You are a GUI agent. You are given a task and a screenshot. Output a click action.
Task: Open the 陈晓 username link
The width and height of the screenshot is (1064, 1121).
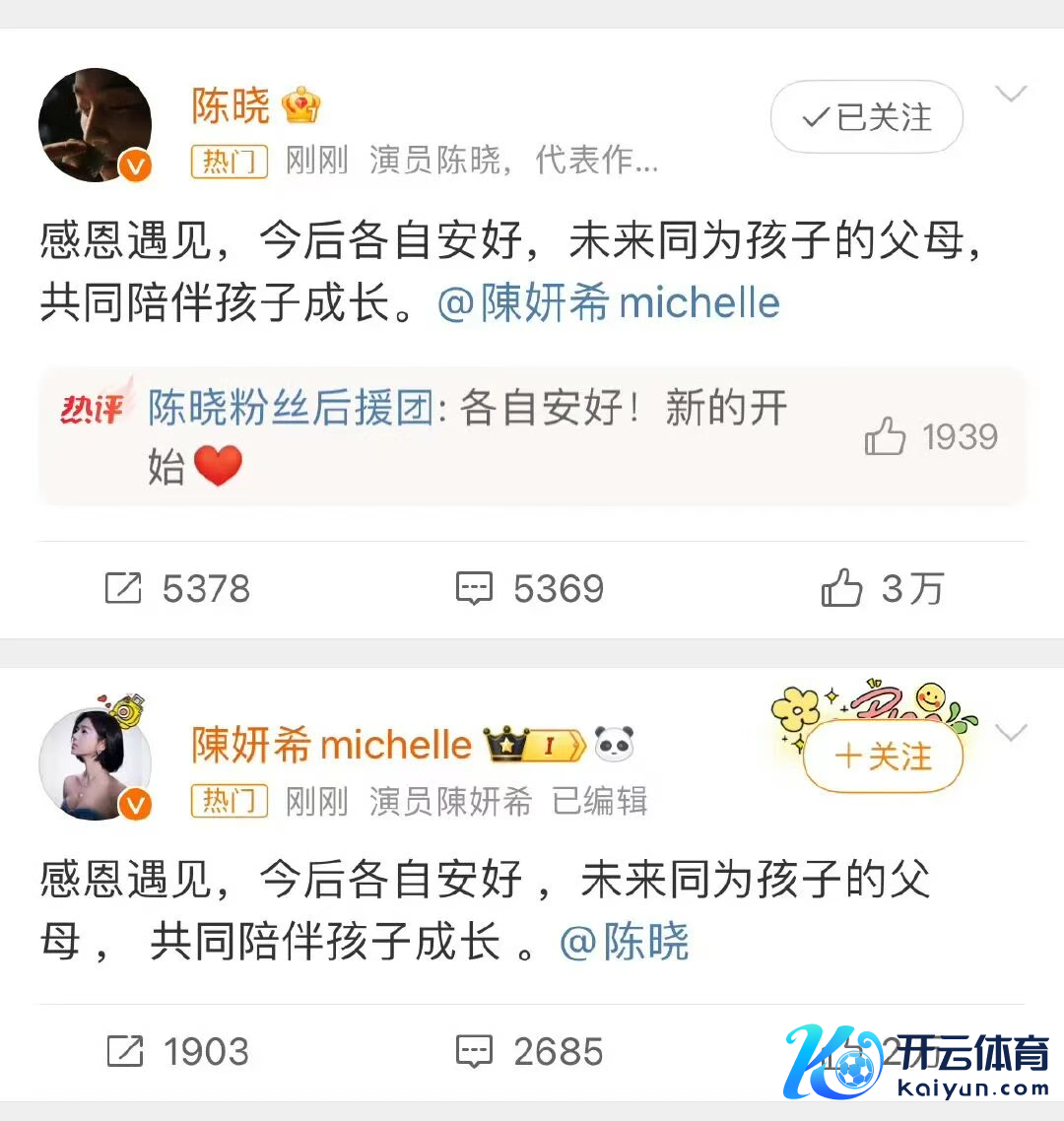(231, 105)
